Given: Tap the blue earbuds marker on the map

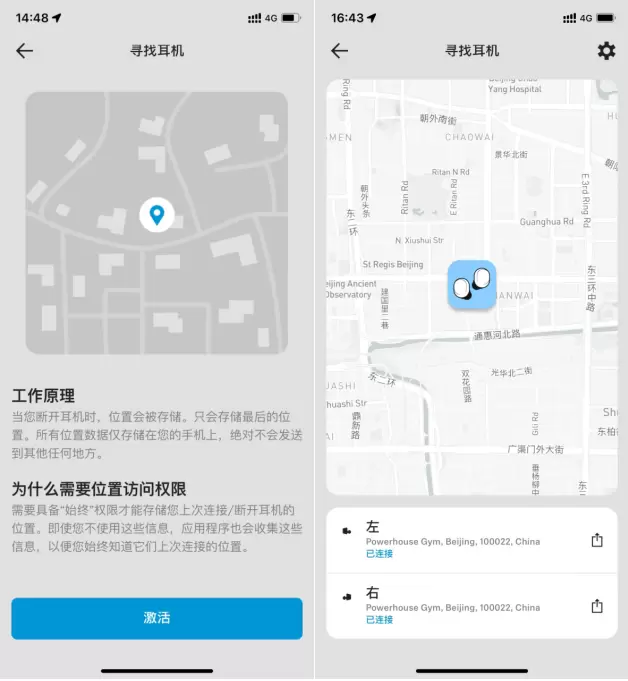Looking at the screenshot, I should (472, 284).
